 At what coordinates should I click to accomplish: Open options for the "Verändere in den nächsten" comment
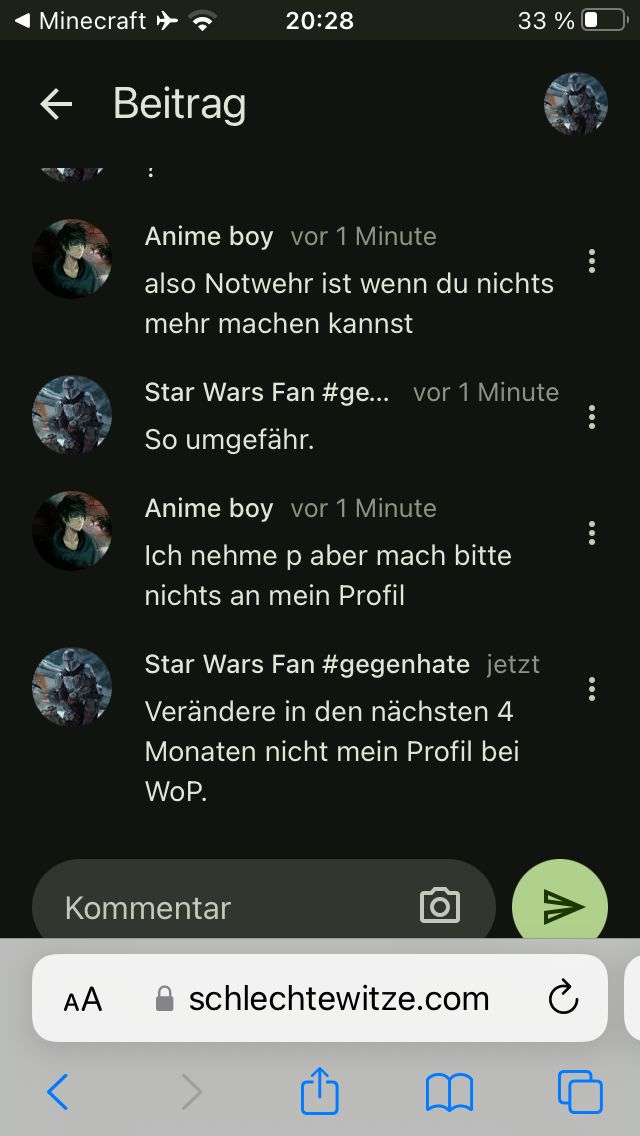point(592,689)
